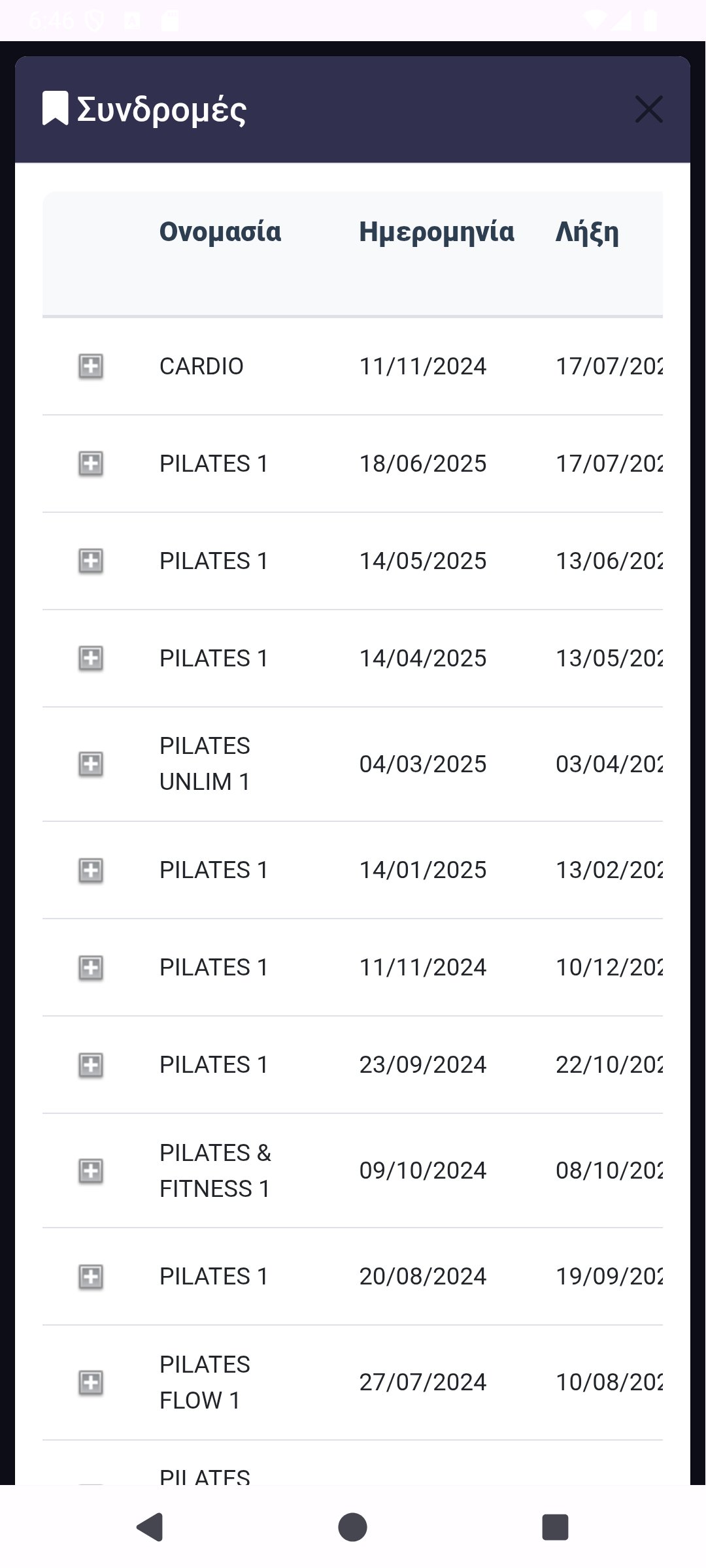This screenshot has width=706, height=1568.
Task: Expand the PILATES FLOW 1 row
Action: tap(91, 1382)
